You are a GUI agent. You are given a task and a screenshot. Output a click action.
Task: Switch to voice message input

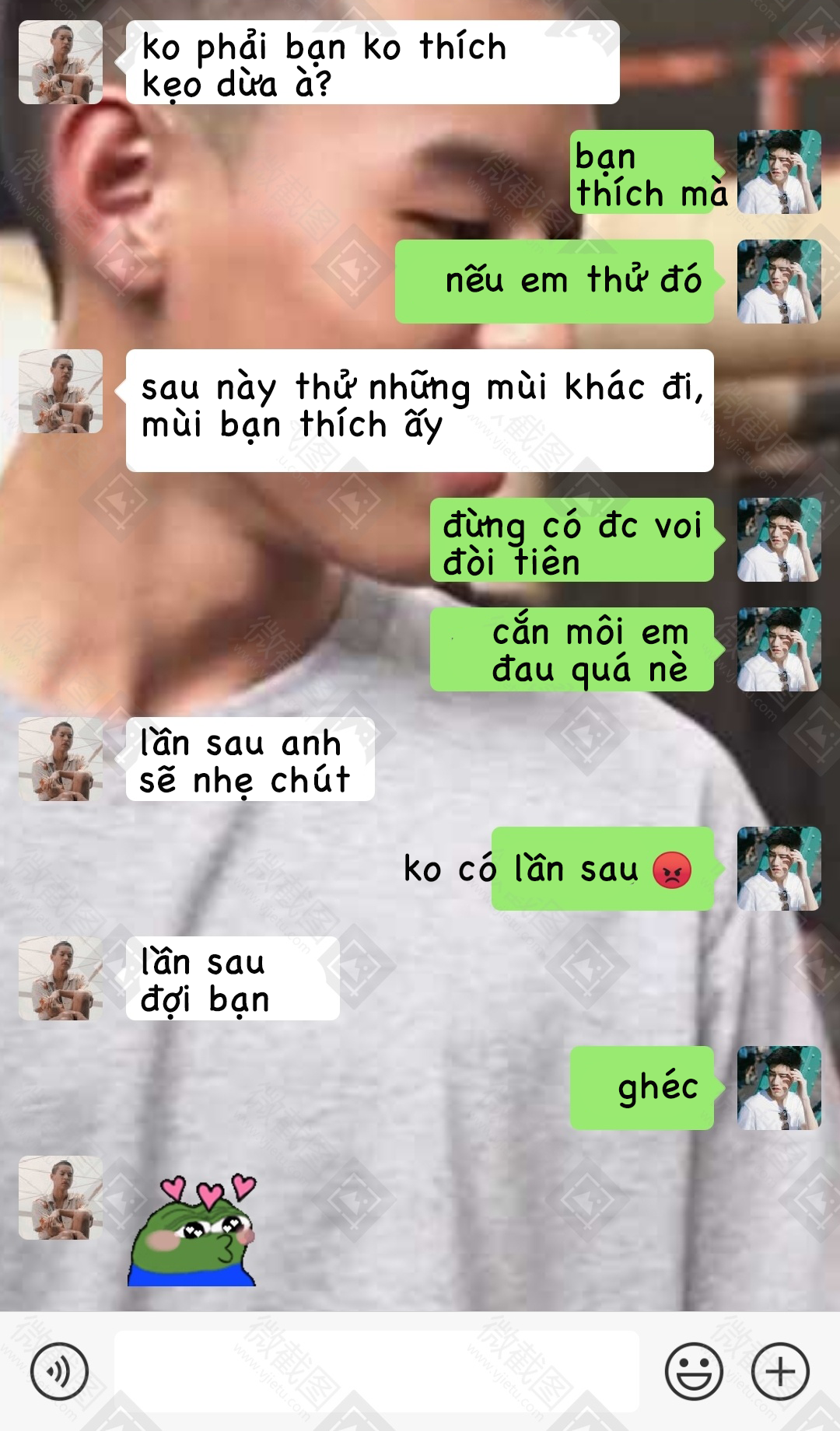click(x=59, y=1371)
